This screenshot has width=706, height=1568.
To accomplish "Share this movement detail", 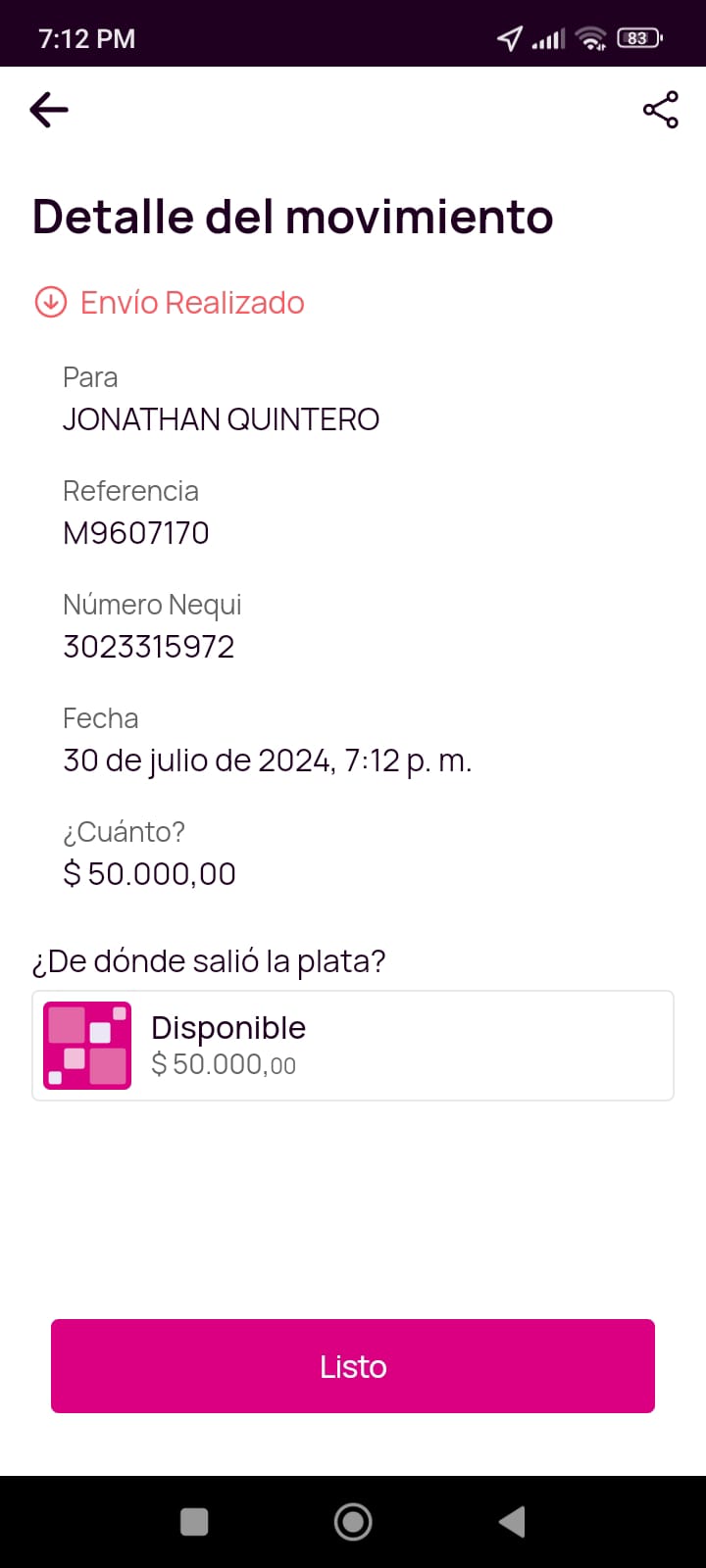I will (660, 110).
